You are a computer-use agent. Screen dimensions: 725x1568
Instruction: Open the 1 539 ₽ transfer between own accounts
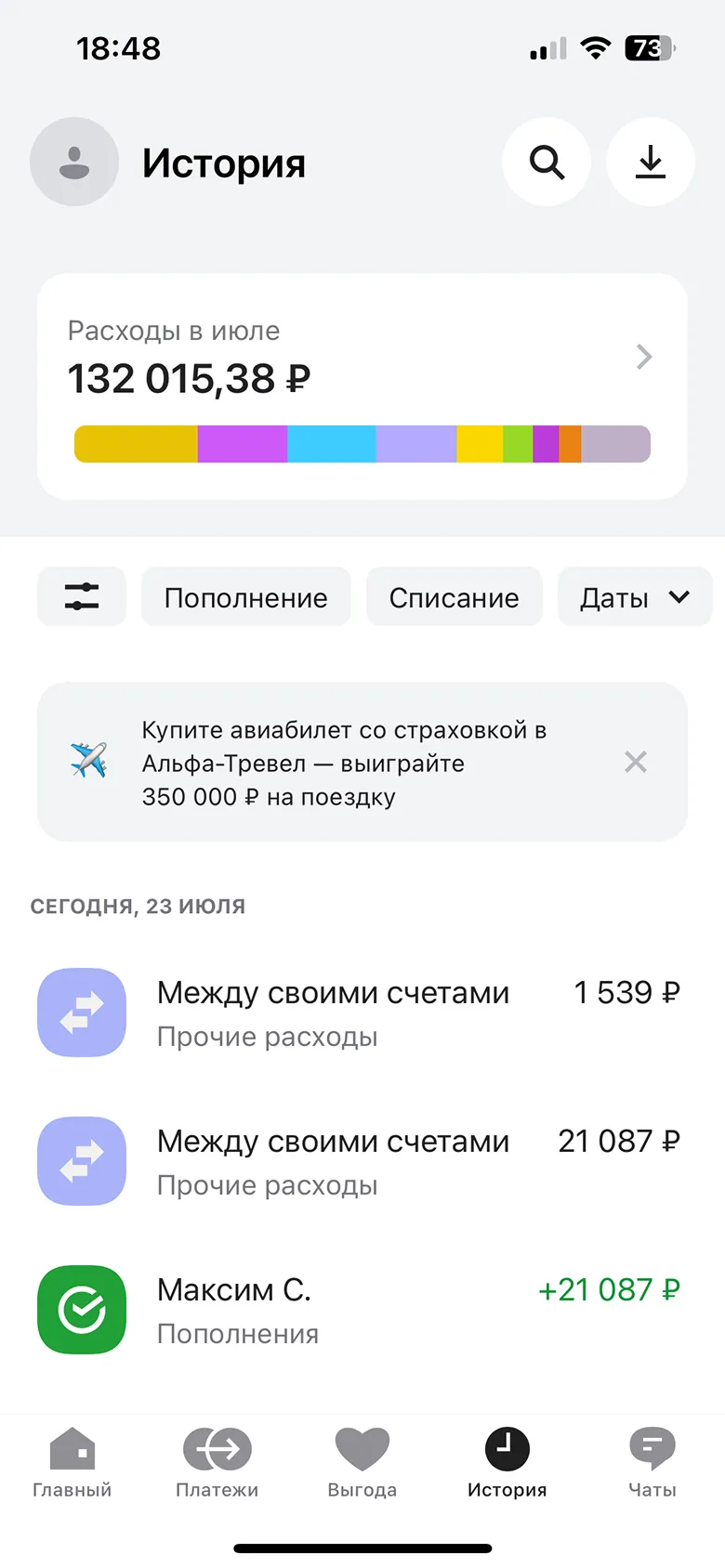pos(362,1013)
